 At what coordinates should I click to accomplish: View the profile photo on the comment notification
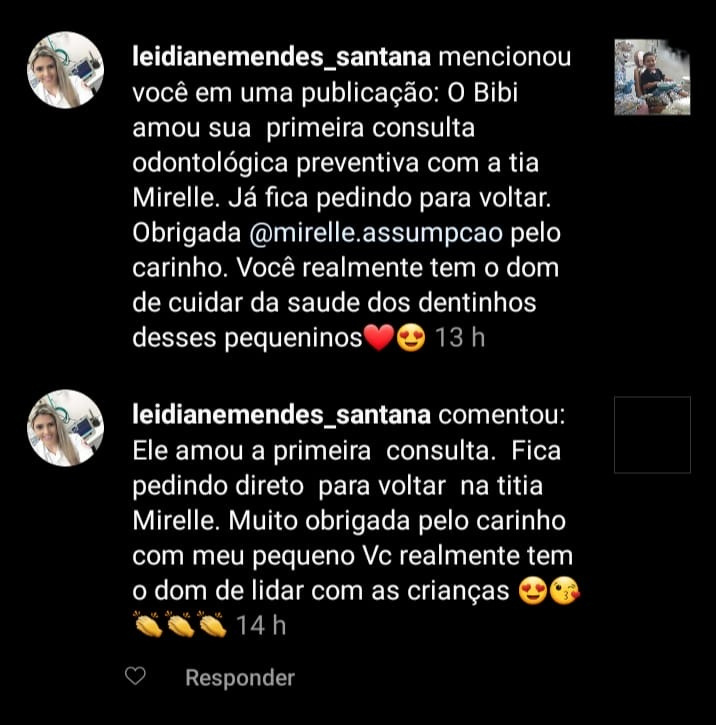66,428
